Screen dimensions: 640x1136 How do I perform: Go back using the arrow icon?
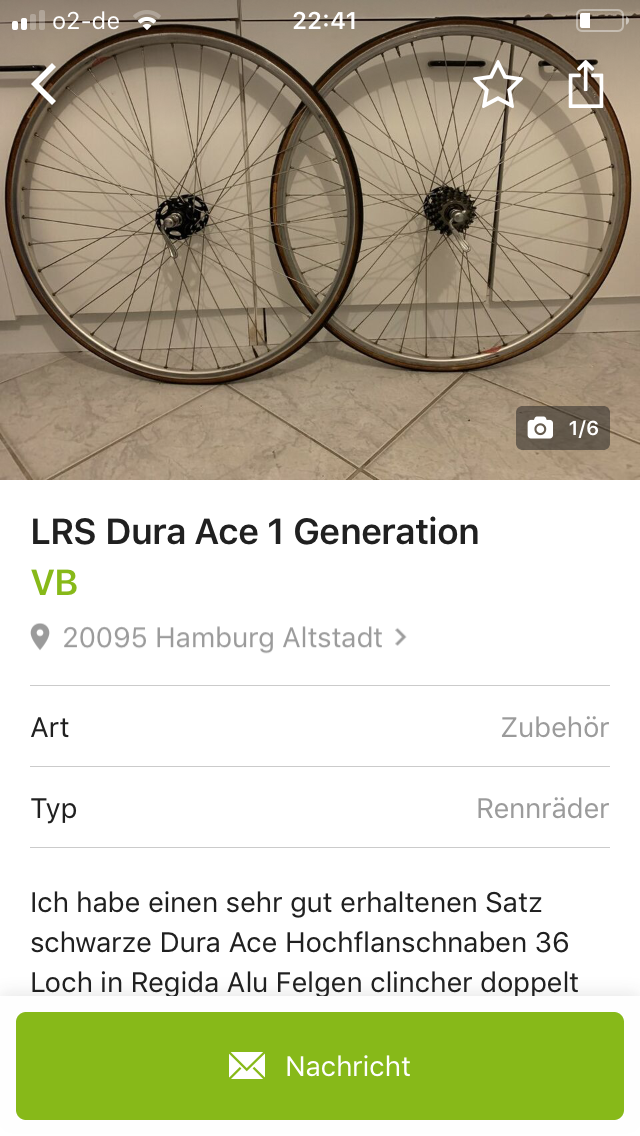[44, 84]
